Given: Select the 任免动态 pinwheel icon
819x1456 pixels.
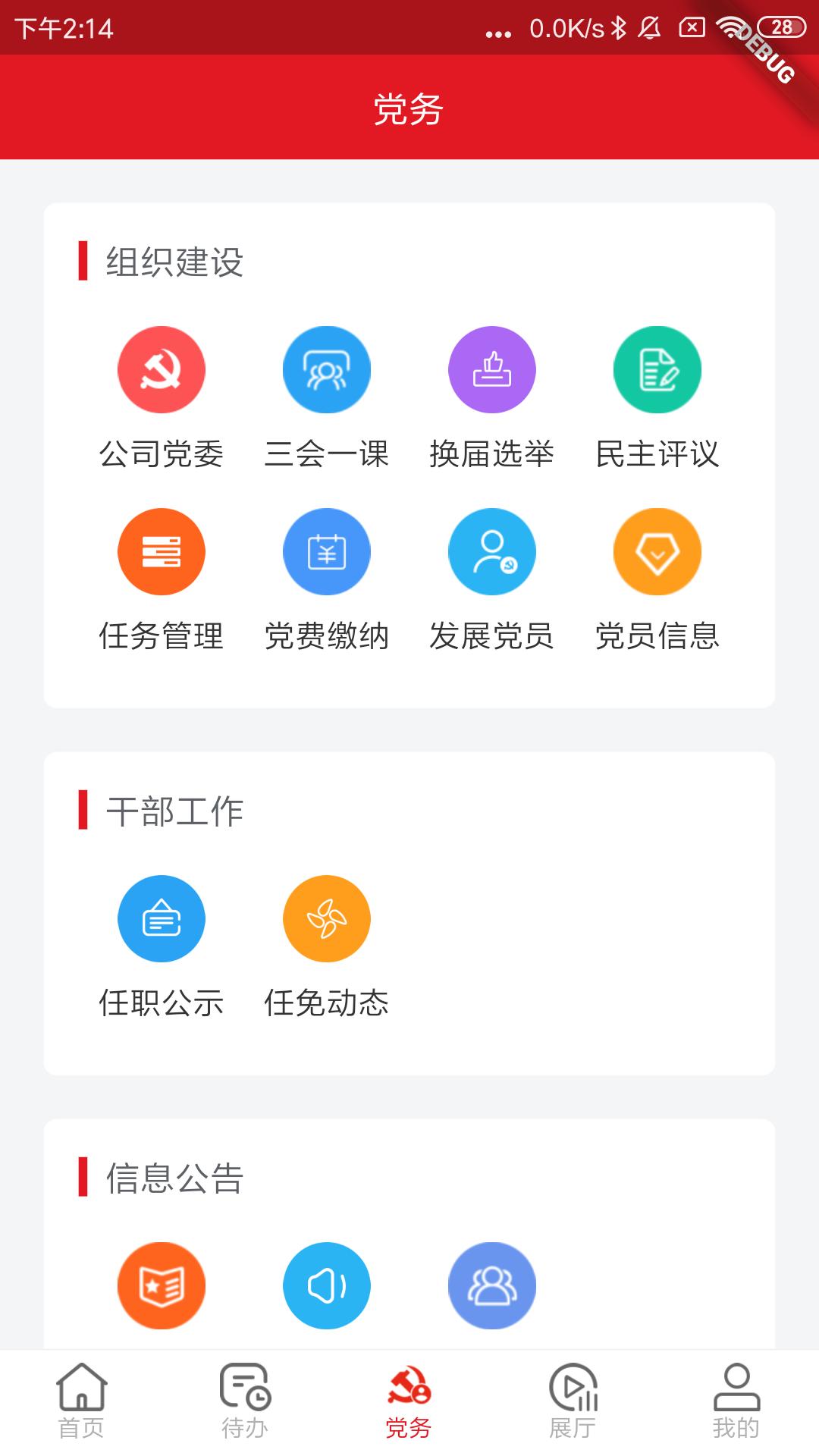Looking at the screenshot, I should click(326, 918).
